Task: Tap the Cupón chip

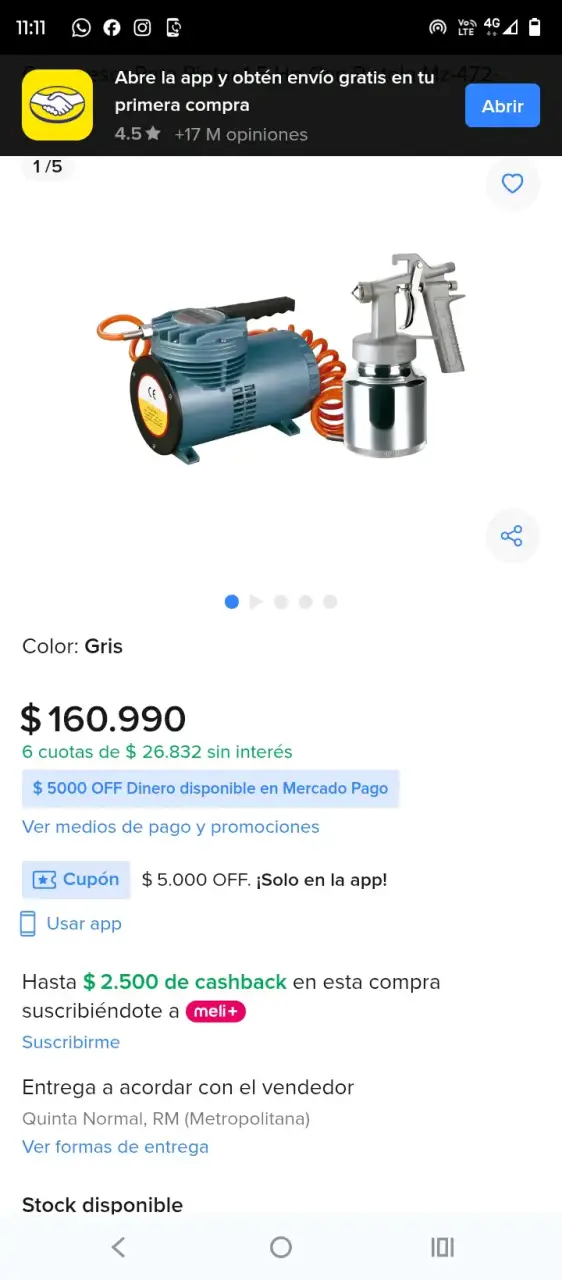Action: pos(76,880)
